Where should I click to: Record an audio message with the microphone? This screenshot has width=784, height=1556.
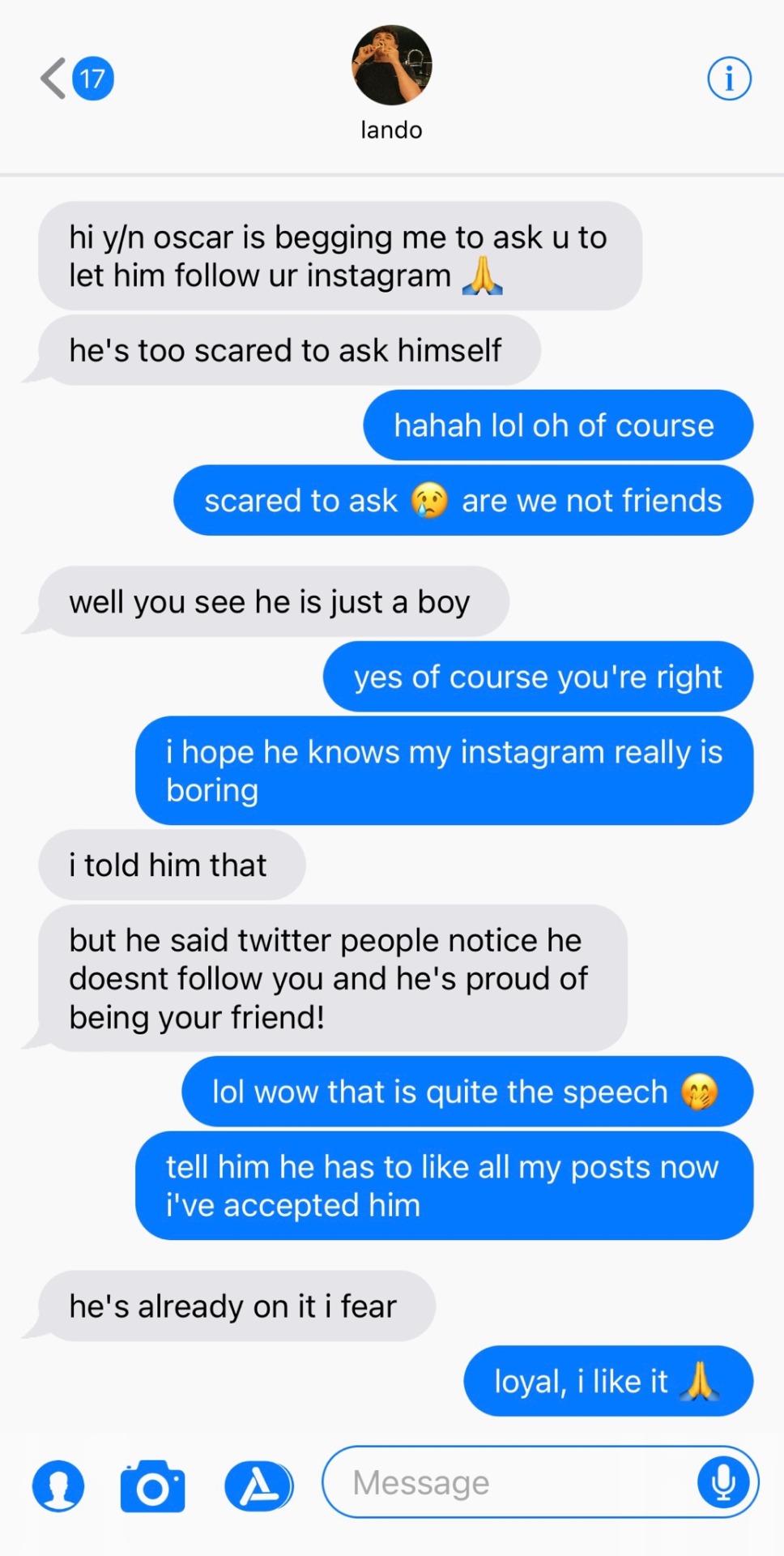click(x=722, y=1482)
